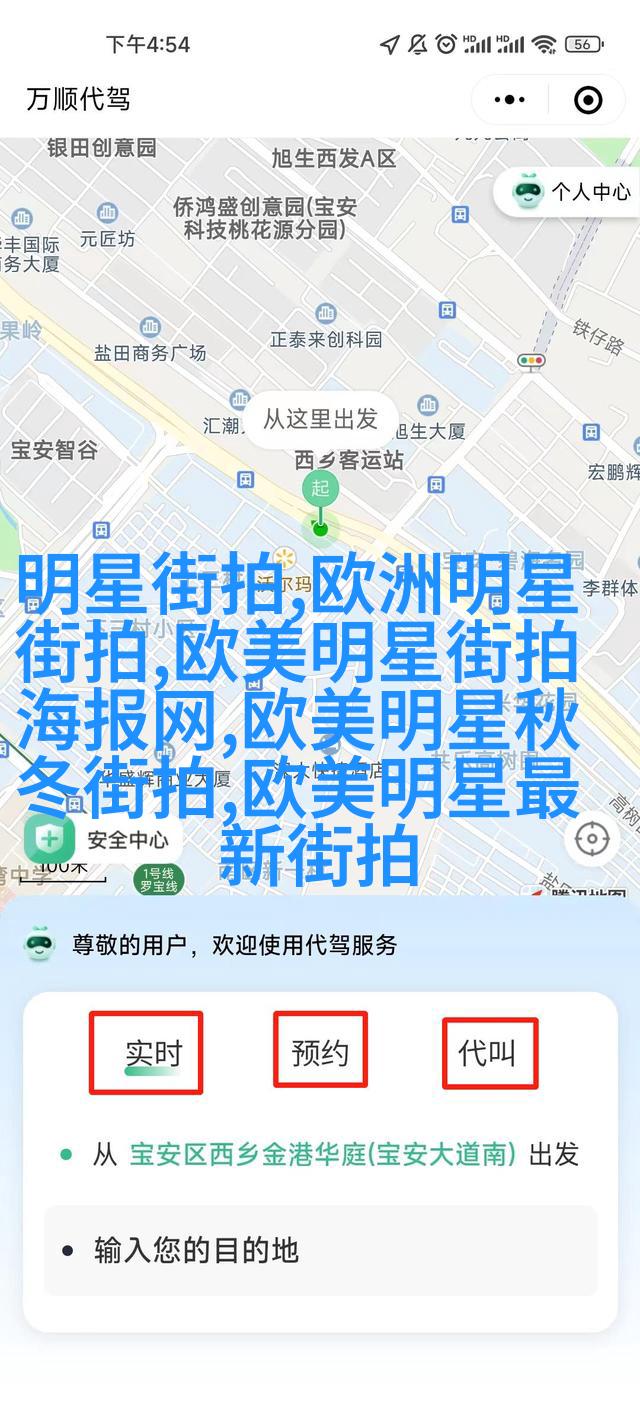
Task: Recenter the map on my location
Action: [592, 838]
